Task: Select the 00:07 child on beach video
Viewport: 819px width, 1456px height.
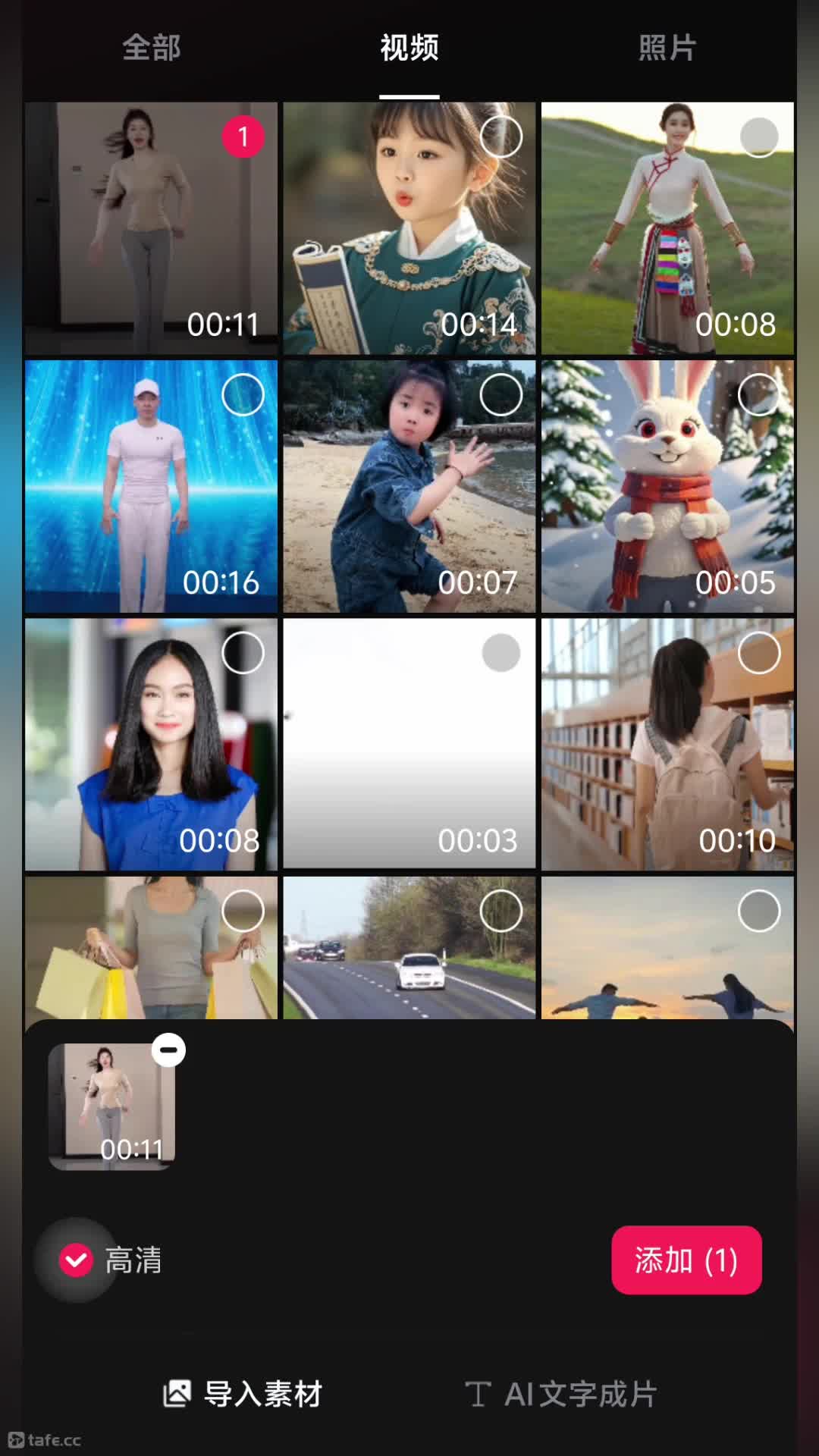Action: pyautogui.click(x=501, y=394)
